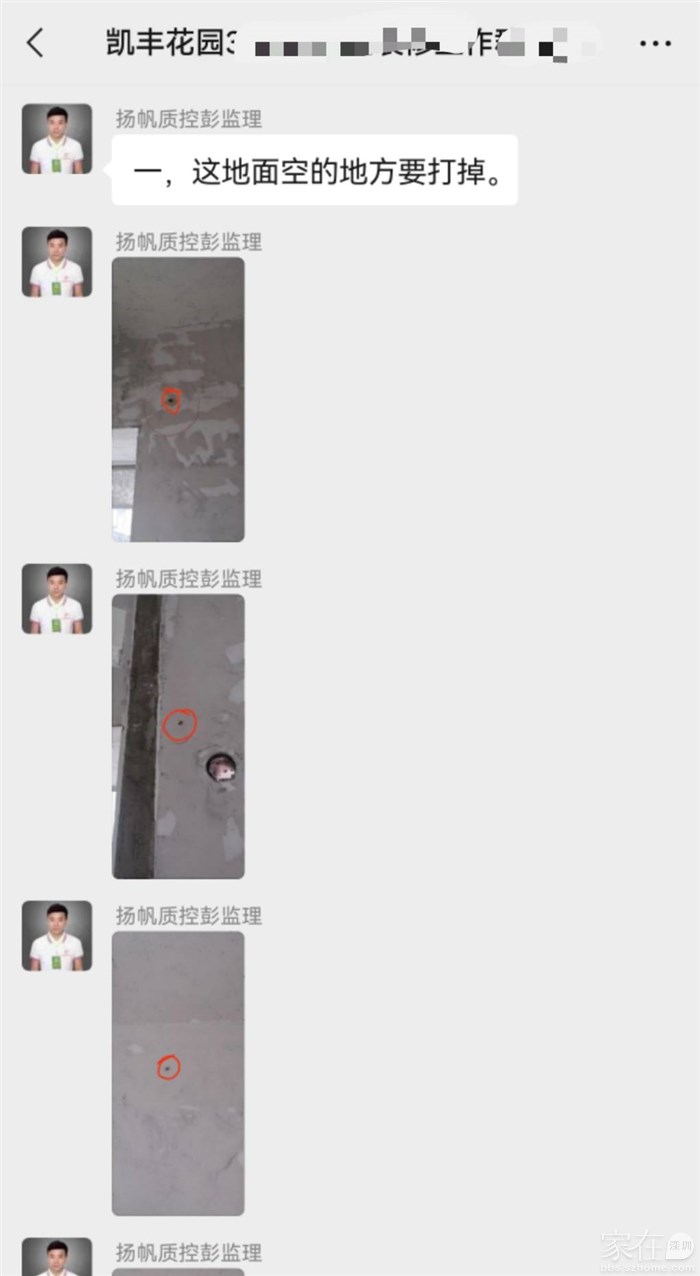Screen dimensions: 700x1276
Task: Go back from the group chat
Action: (x=36, y=43)
